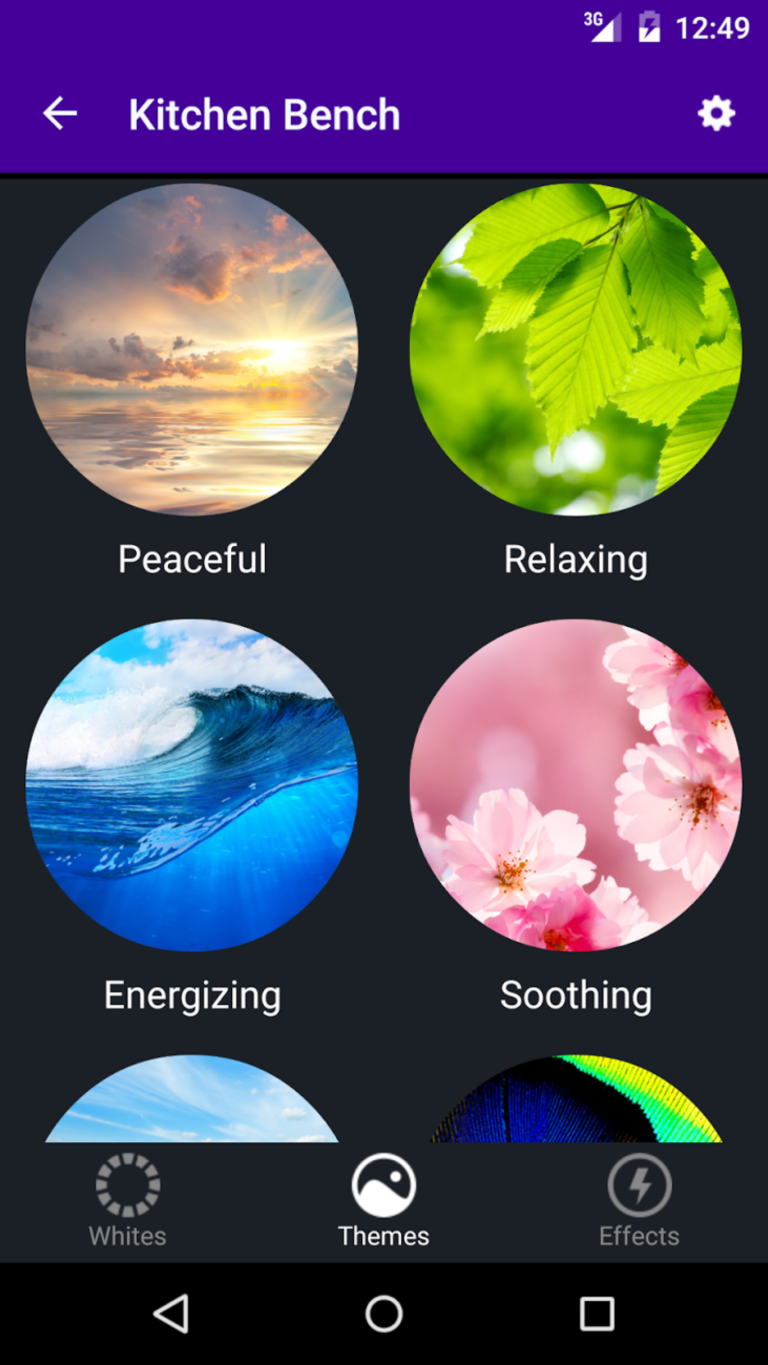
Task: Open the recent apps view
Action: 597,1313
